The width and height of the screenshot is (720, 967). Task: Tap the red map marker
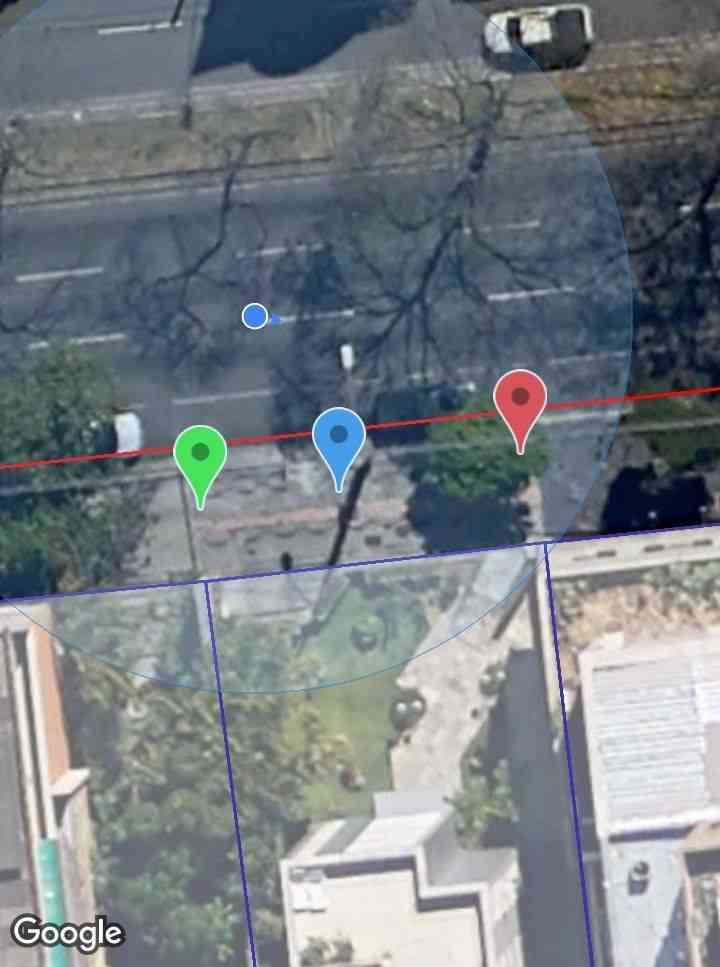520,400
